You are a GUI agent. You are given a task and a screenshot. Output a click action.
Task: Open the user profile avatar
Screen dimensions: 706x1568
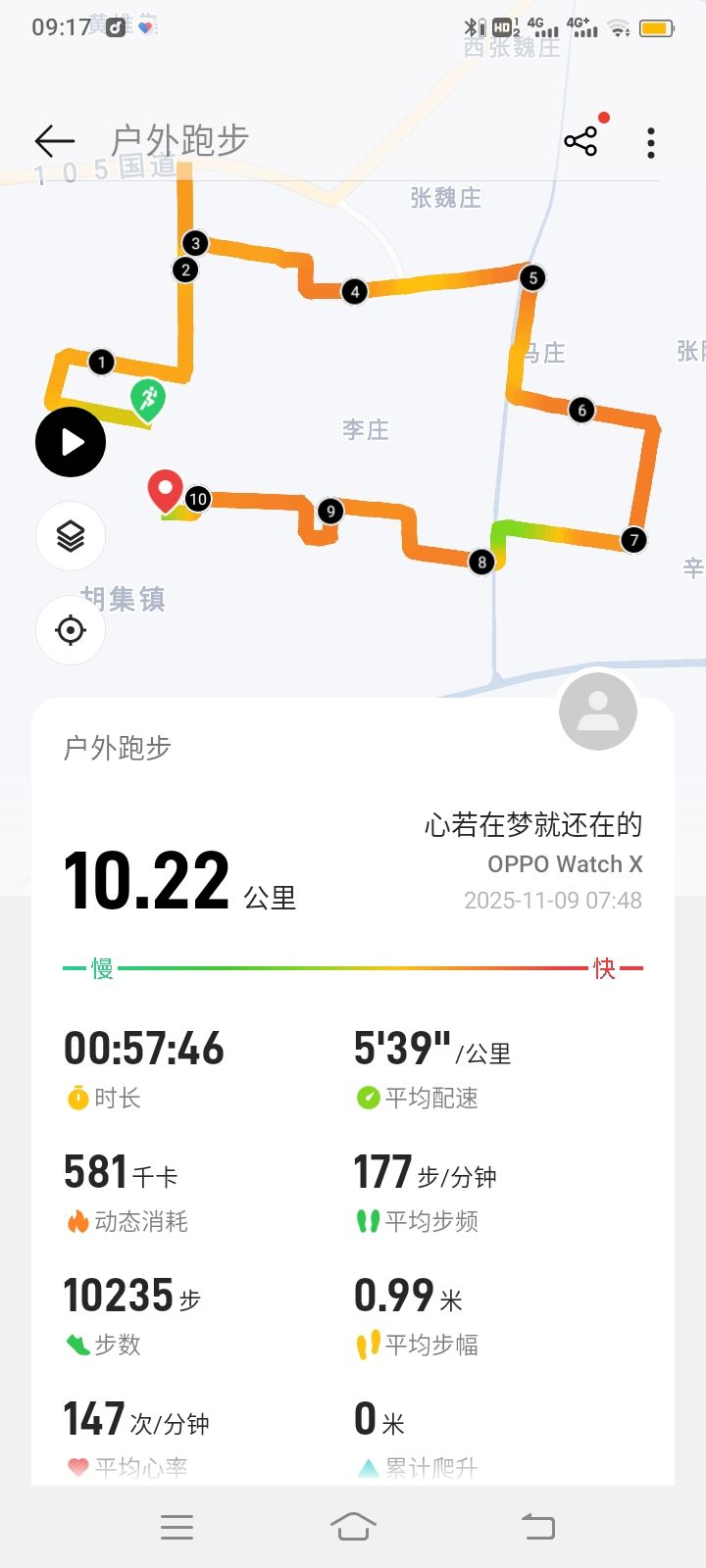[x=597, y=712]
